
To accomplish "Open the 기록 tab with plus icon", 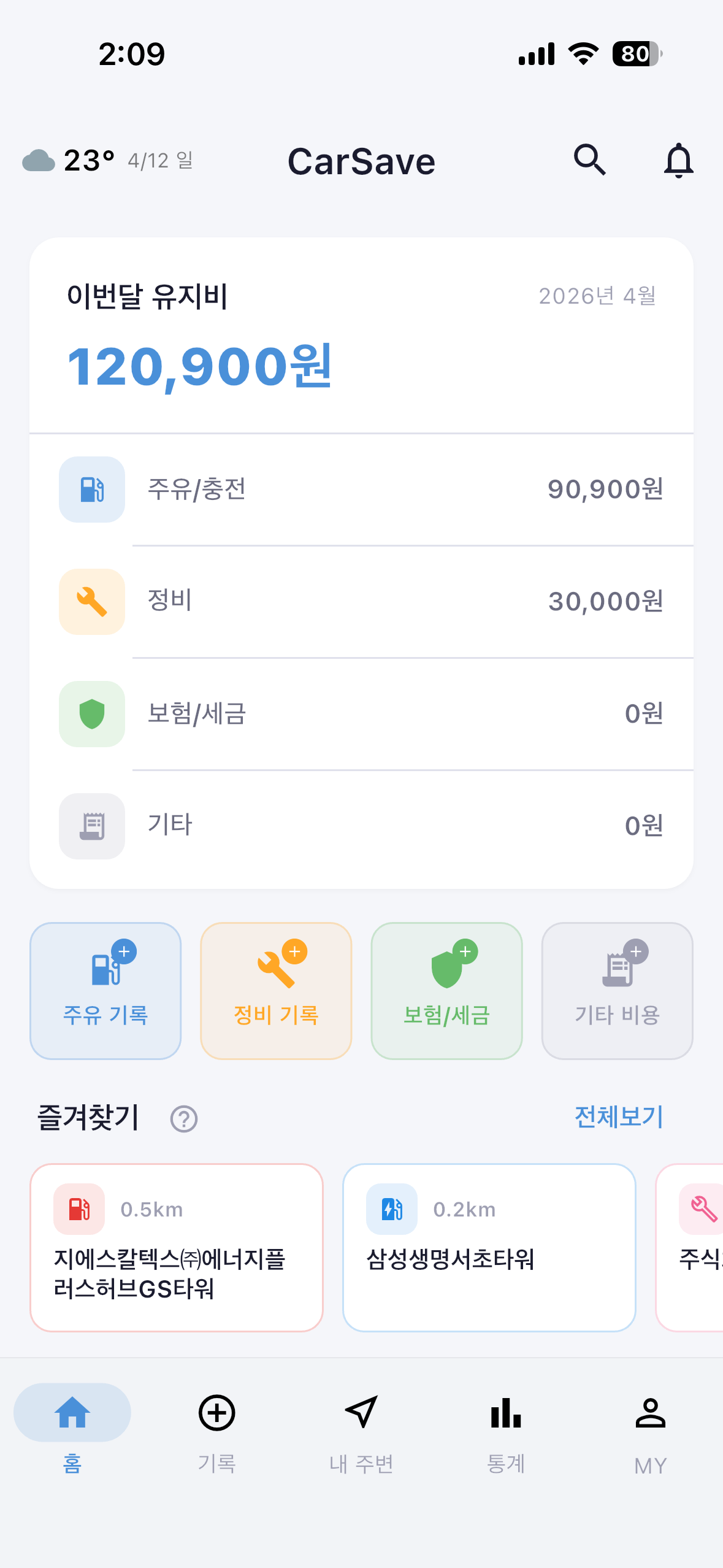I will [x=216, y=1429].
